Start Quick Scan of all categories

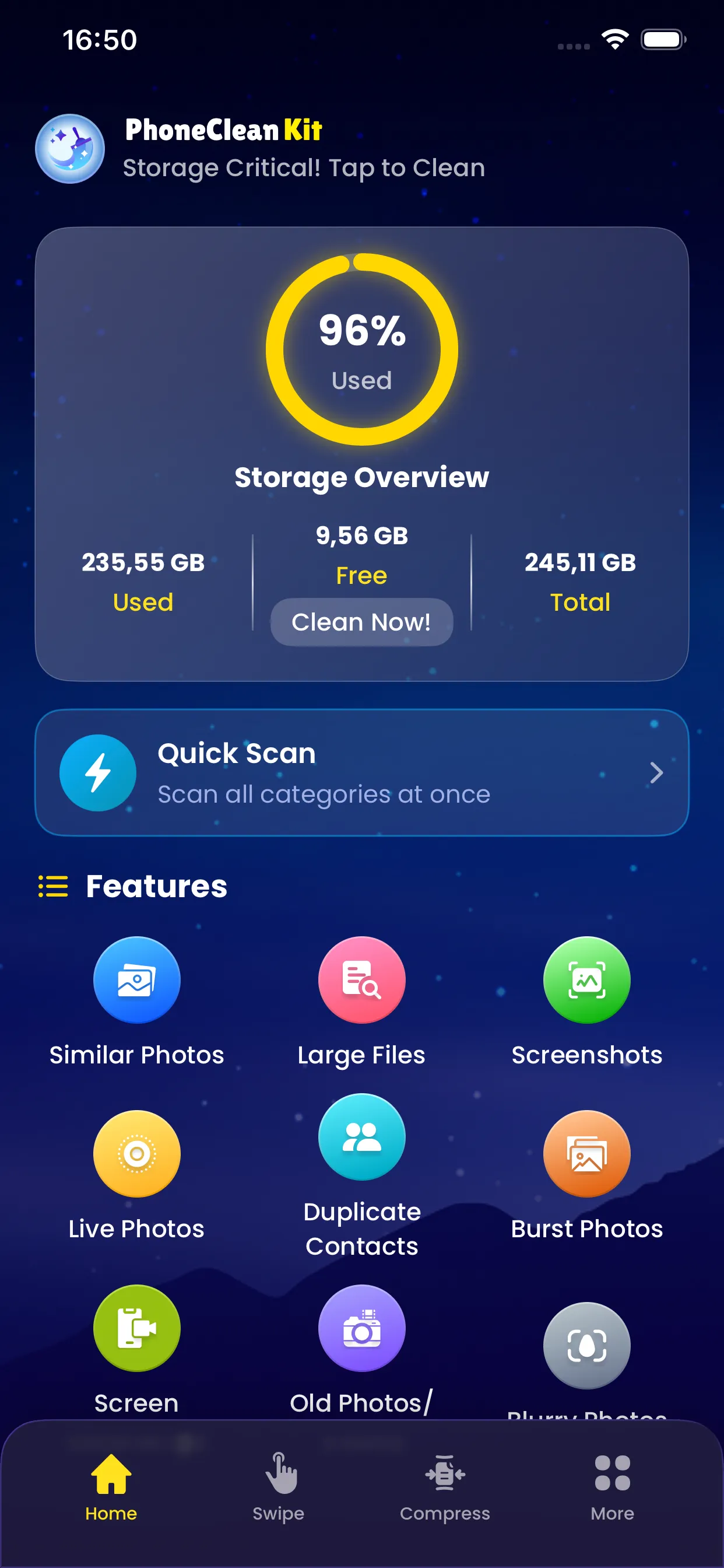pos(361,772)
